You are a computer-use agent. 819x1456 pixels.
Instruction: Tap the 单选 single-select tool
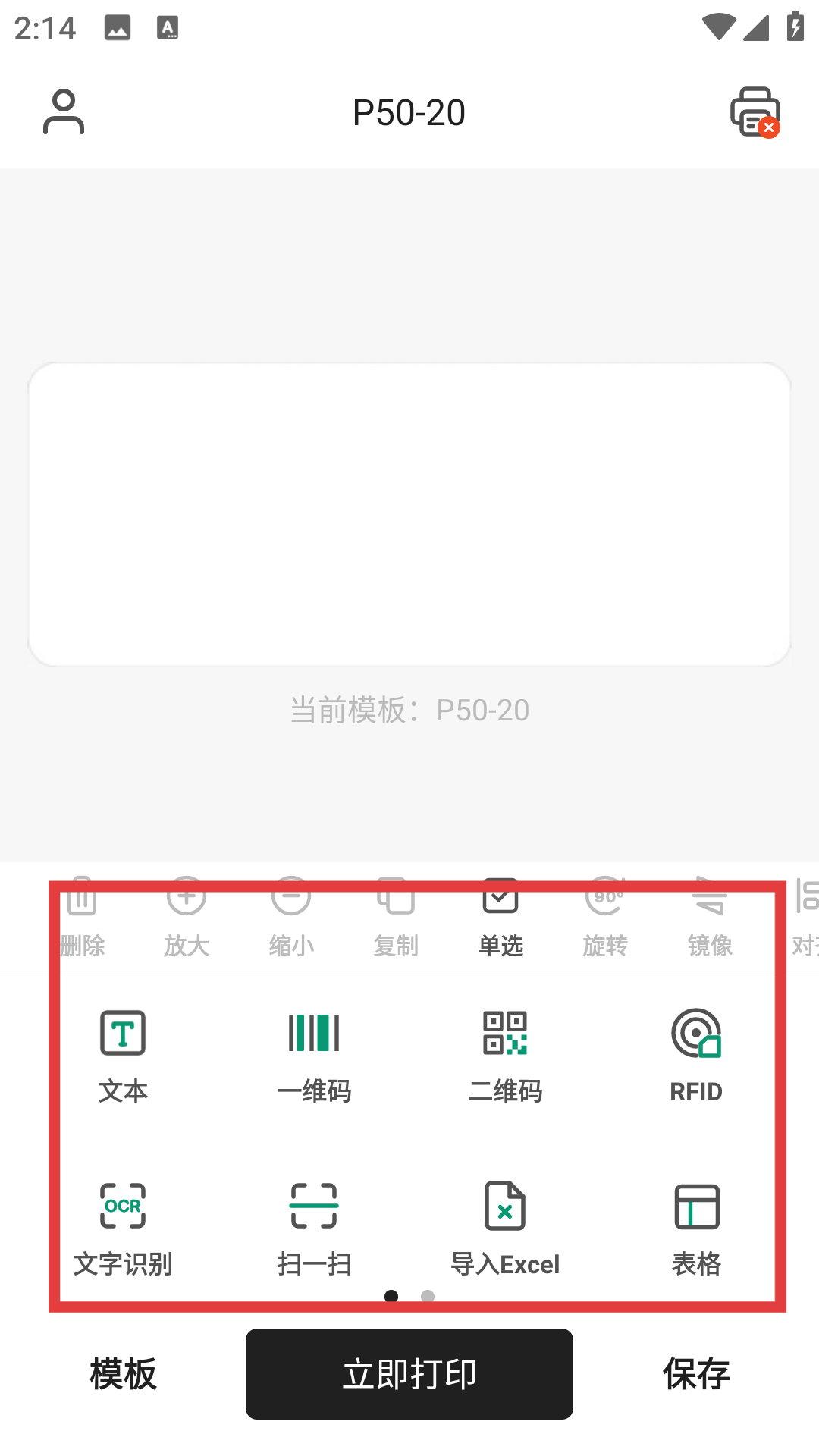[x=500, y=916]
